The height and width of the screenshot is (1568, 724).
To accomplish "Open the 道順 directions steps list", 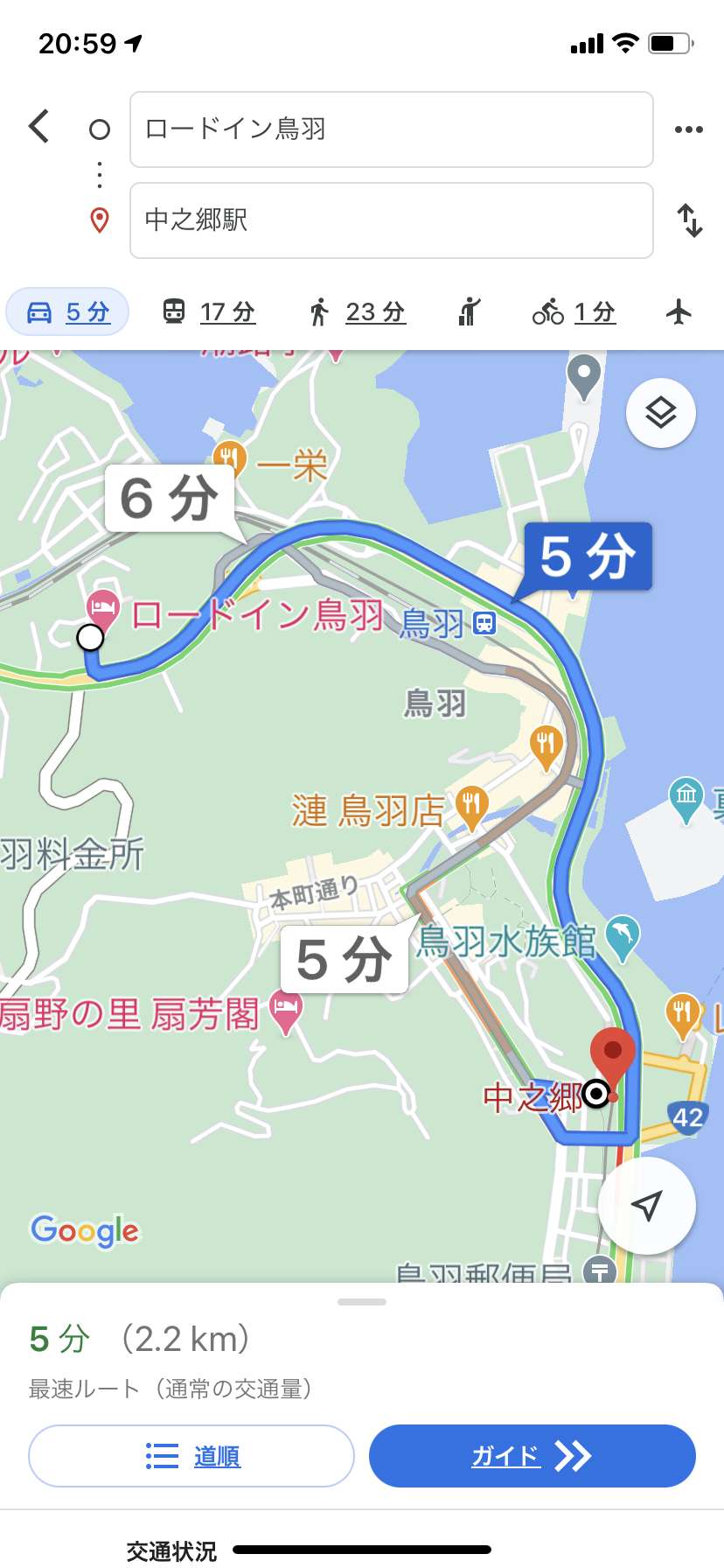I will coord(191,1456).
